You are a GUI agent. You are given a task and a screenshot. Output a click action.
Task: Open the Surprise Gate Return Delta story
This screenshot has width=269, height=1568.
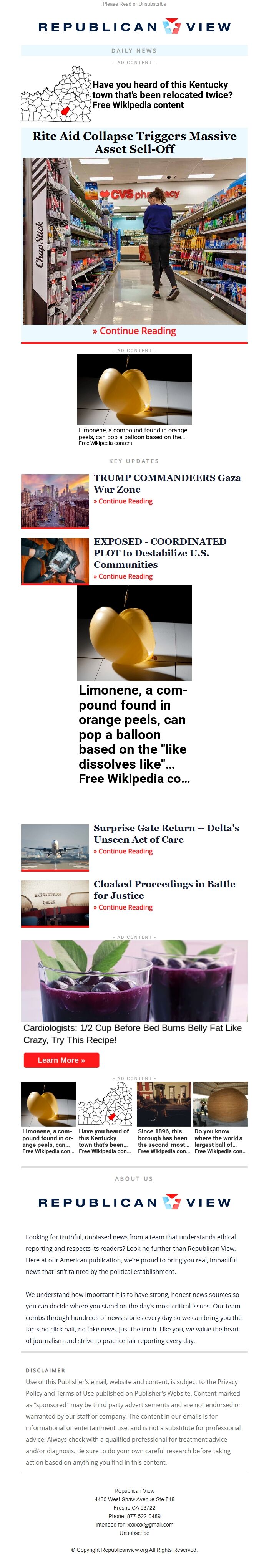[166, 833]
